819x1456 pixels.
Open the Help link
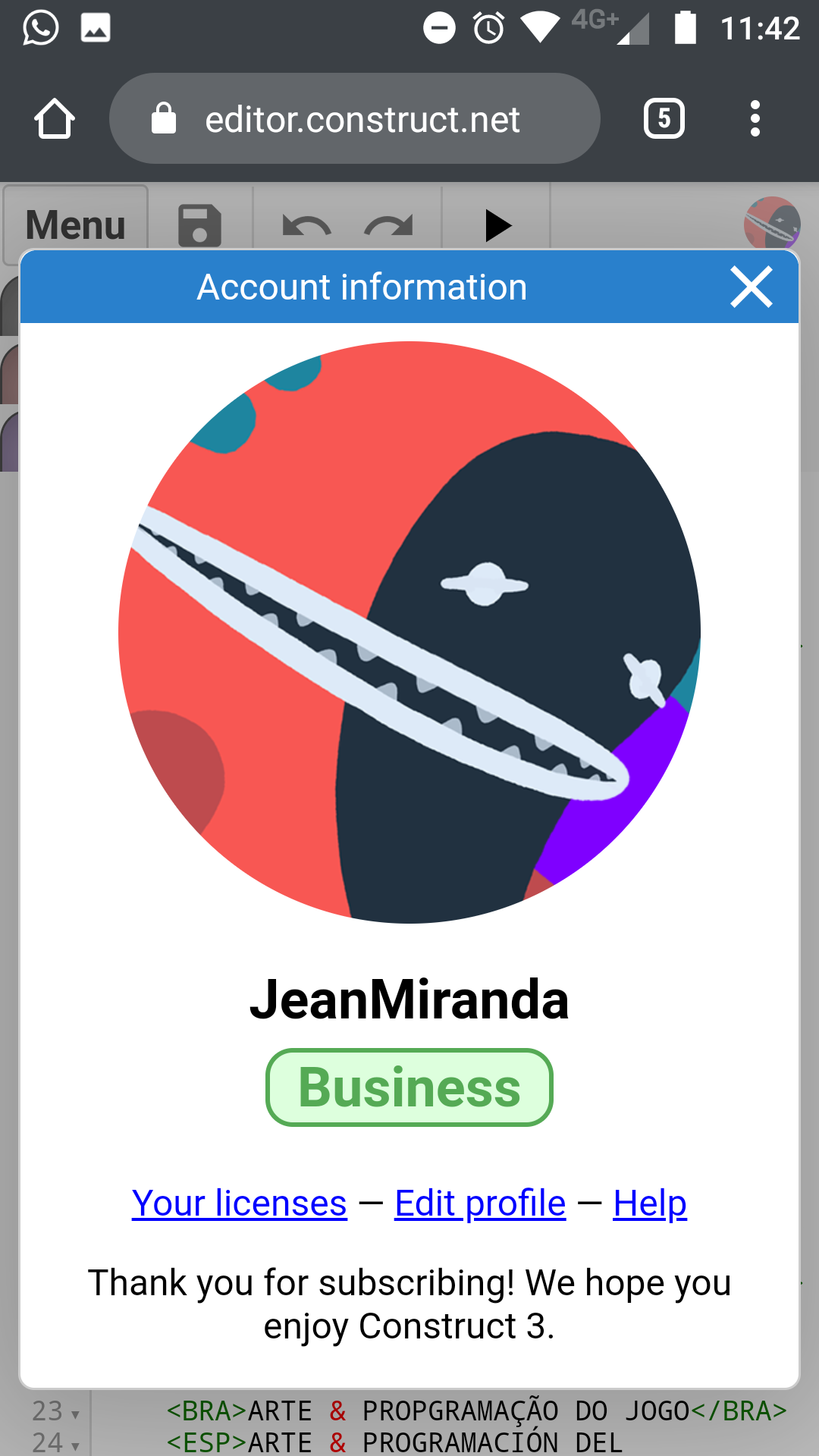click(650, 1203)
